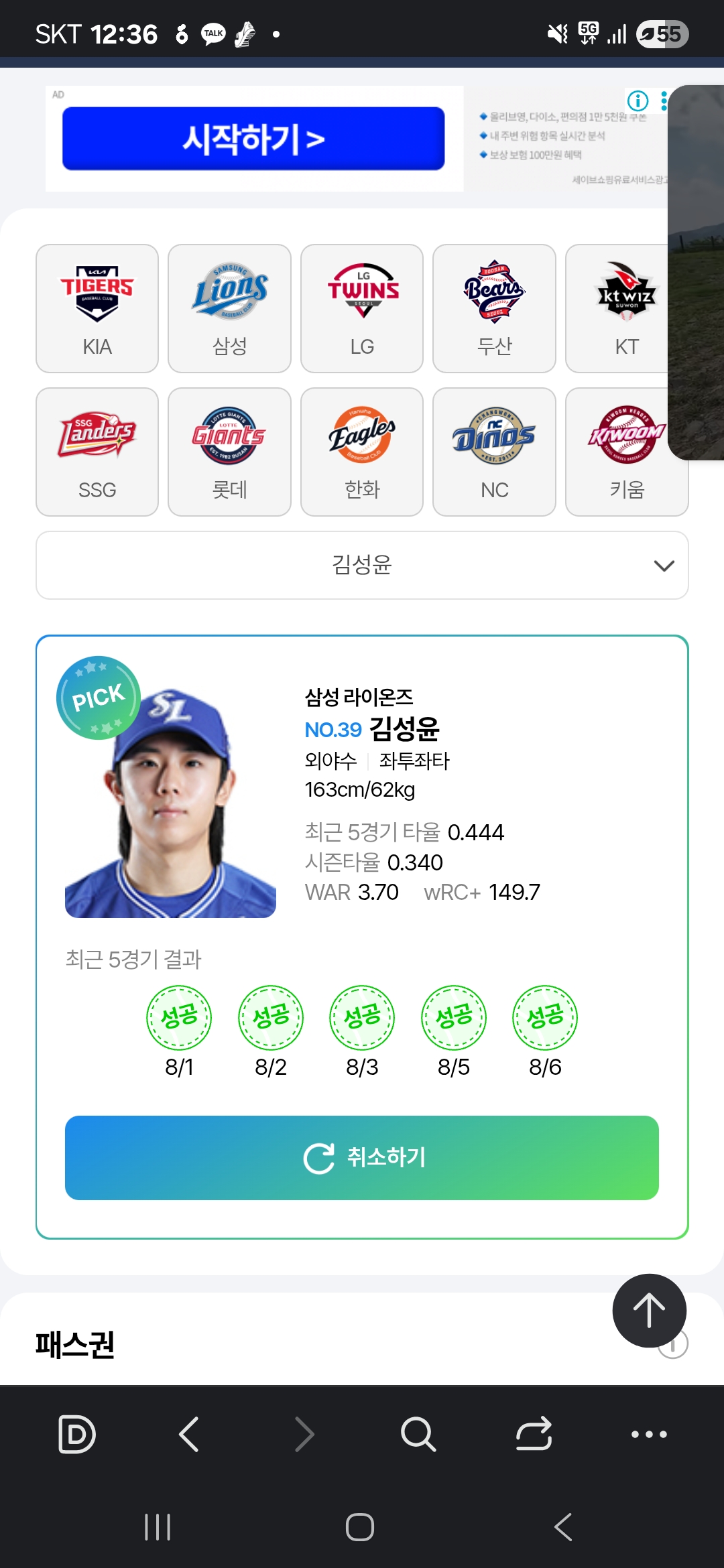Tap the 시작하기 ad button
This screenshot has height=1568, width=724.
click(x=253, y=139)
